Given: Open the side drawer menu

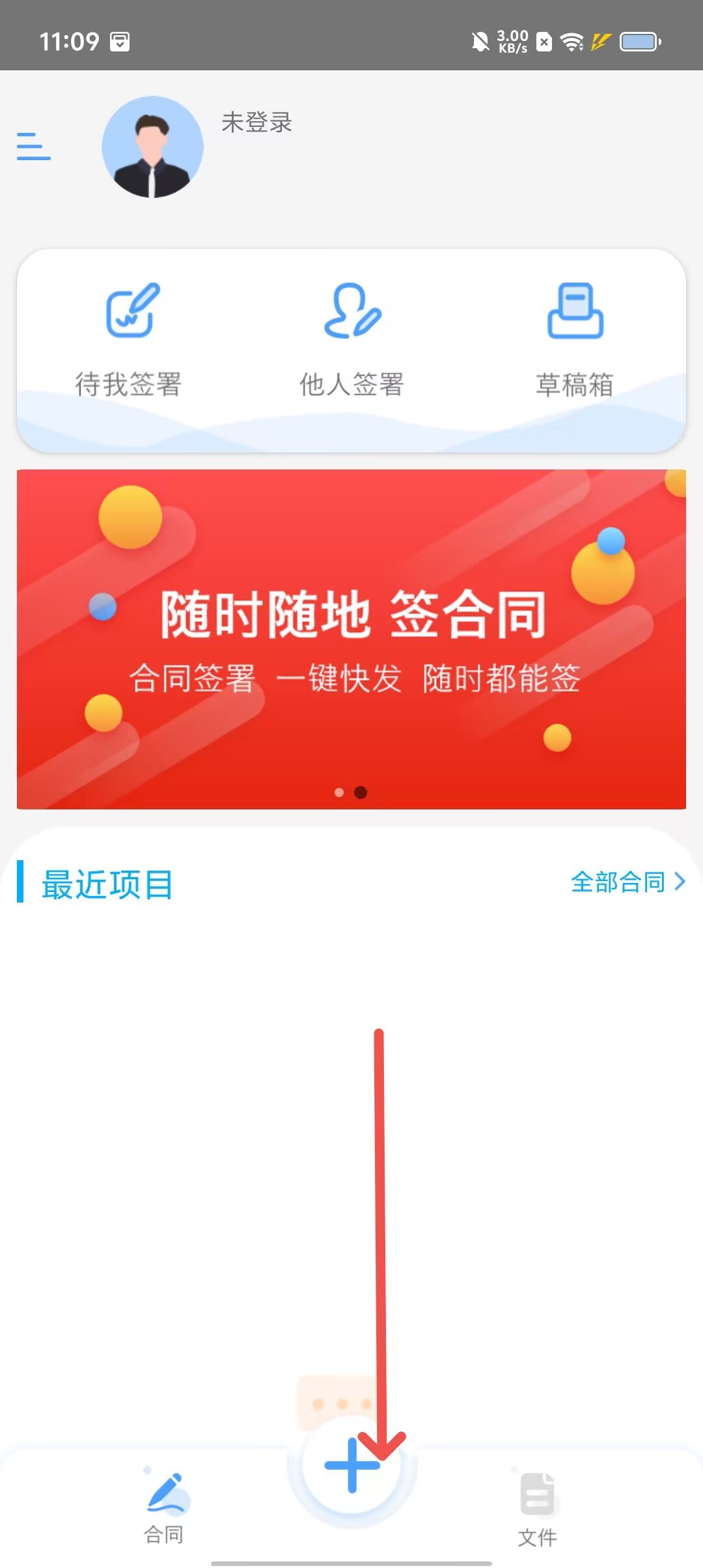Looking at the screenshot, I should [x=33, y=146].
